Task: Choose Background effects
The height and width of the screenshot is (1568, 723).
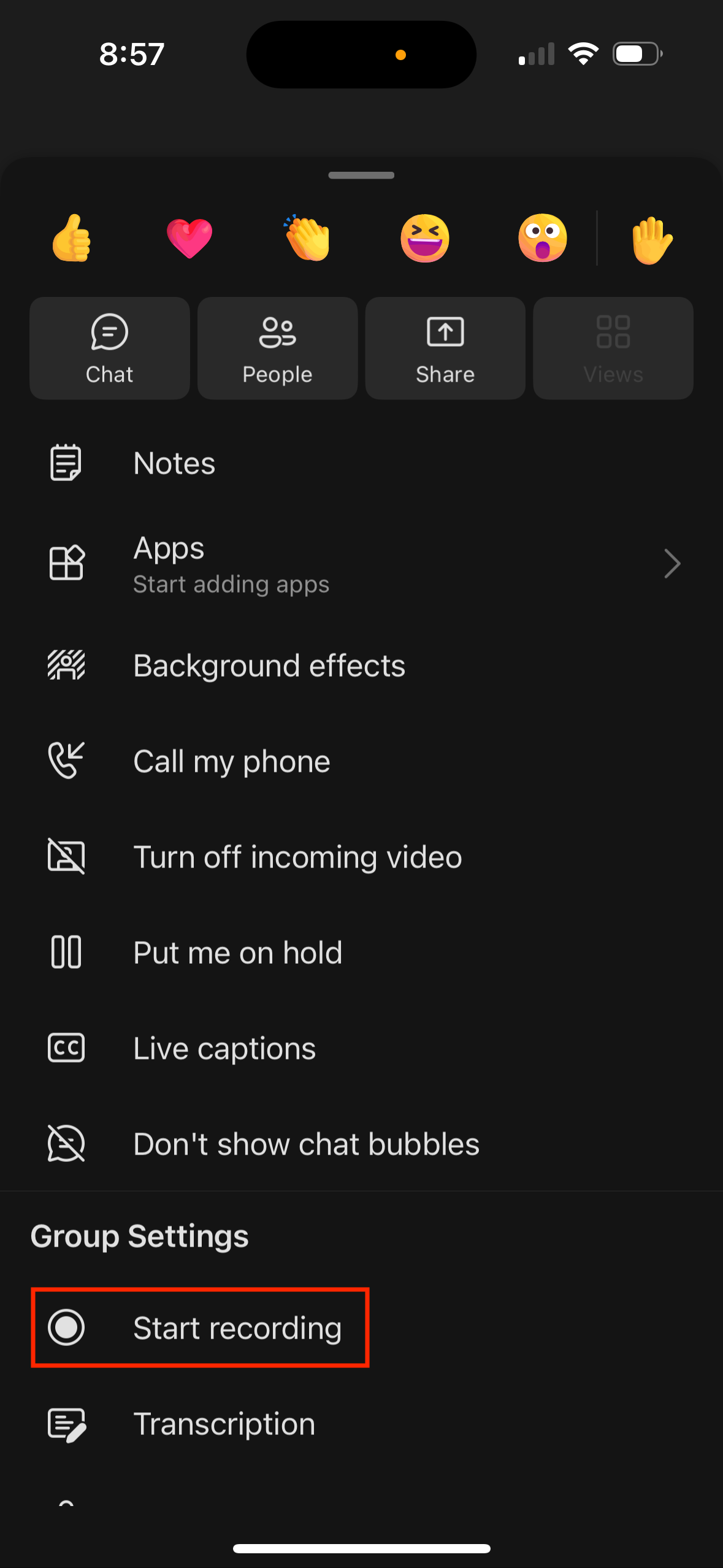Action: (269, 666)
